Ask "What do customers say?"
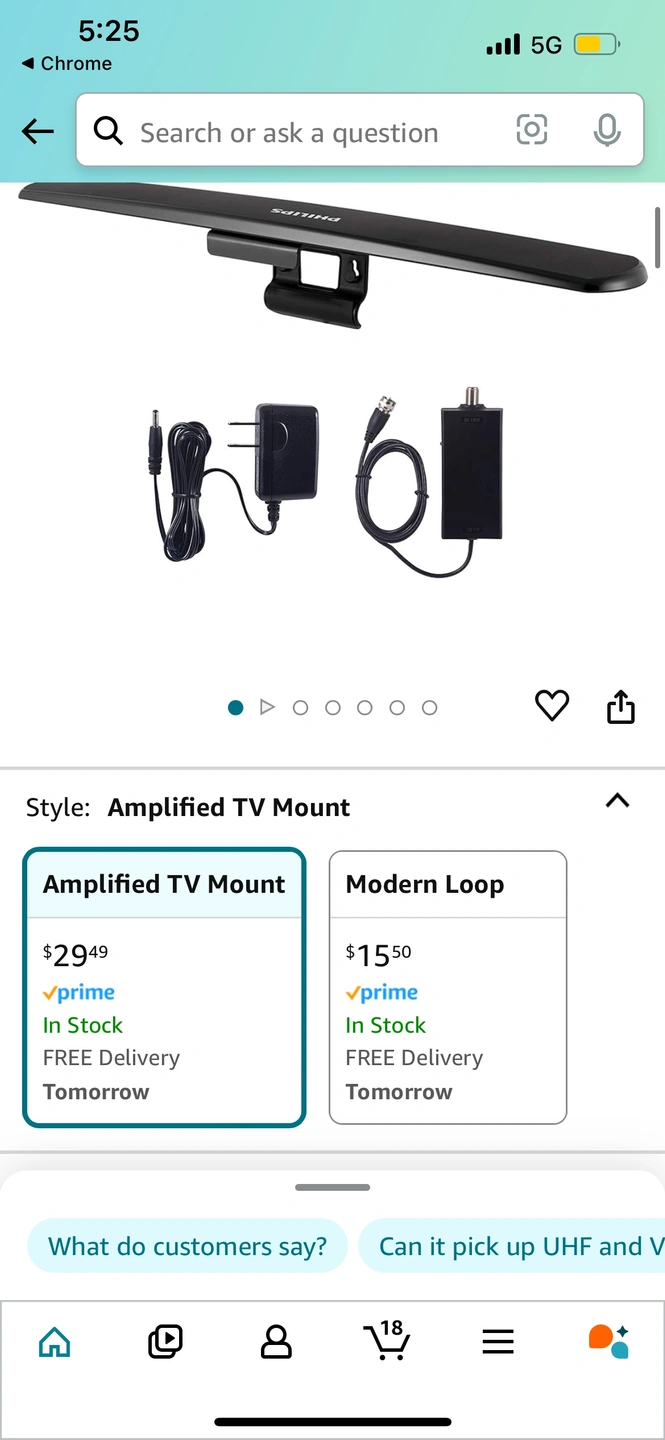The height and width of the screenshot is (1440, 665). point(188,1246)
